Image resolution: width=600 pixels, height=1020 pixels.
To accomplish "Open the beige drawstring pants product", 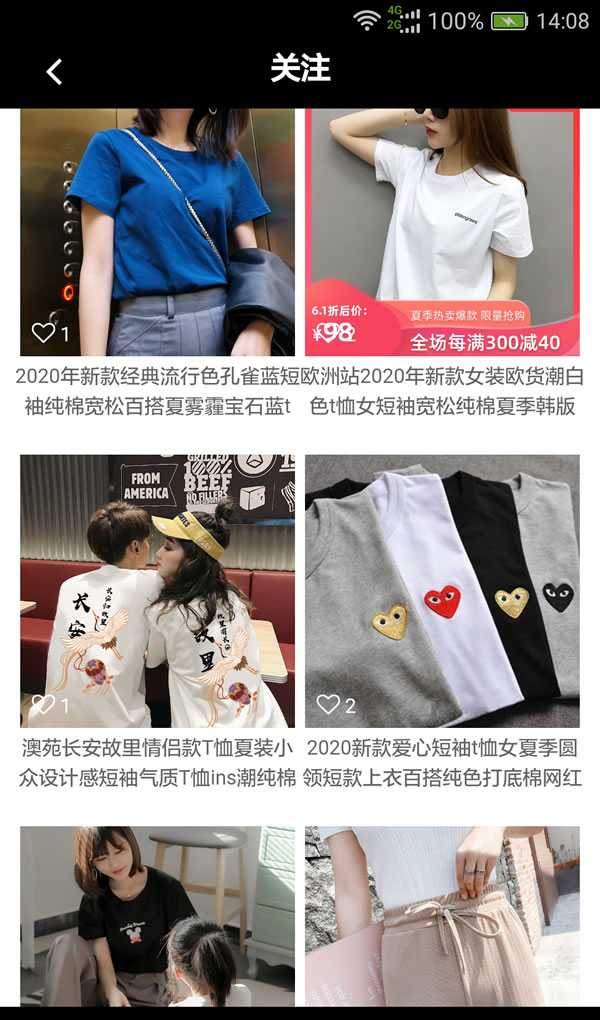I will tap(442, 915).
